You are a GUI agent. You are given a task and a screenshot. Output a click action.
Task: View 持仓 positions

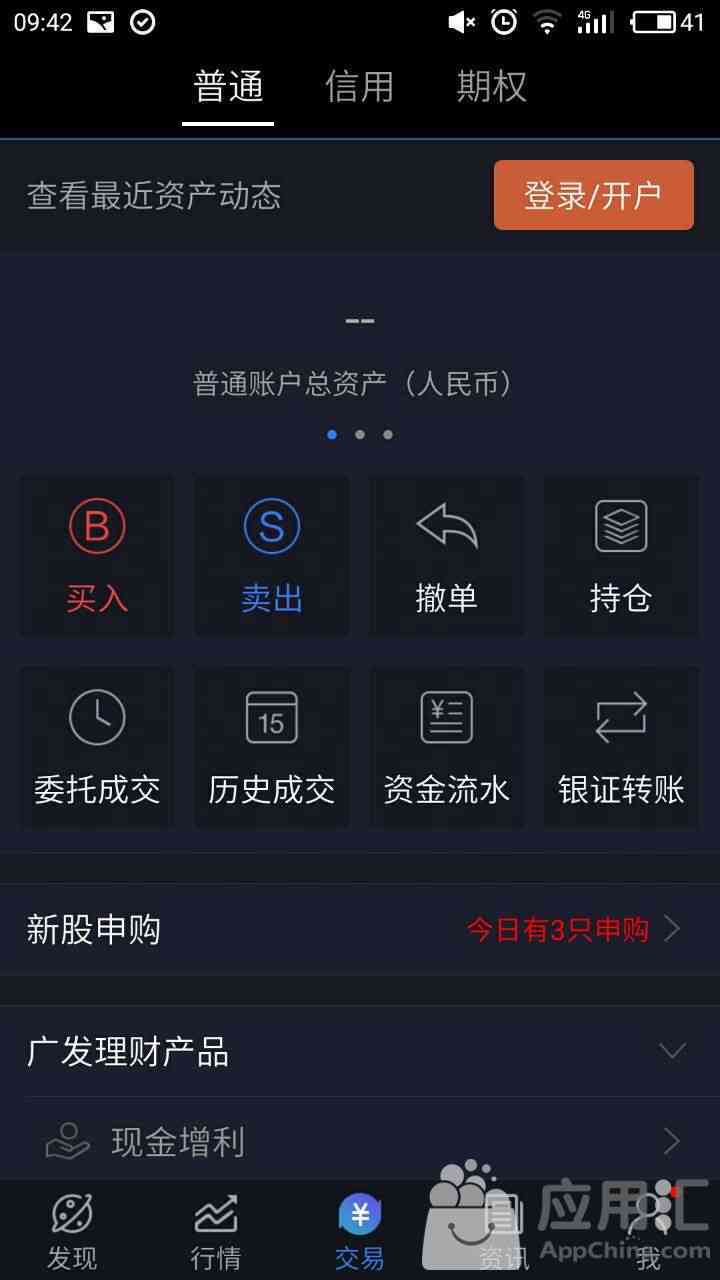621,556
